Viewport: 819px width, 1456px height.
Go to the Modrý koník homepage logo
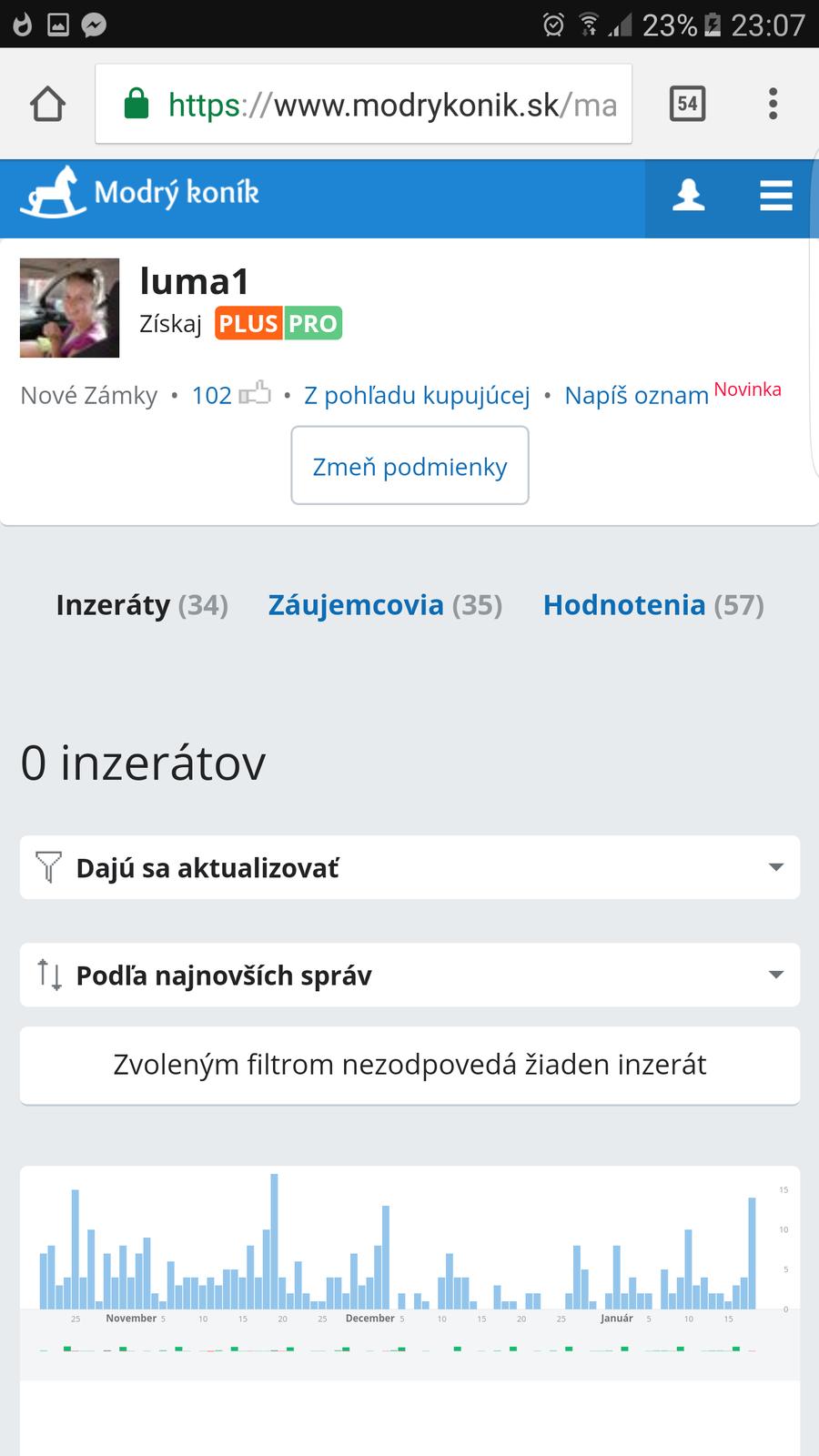(x=141, y=193)
